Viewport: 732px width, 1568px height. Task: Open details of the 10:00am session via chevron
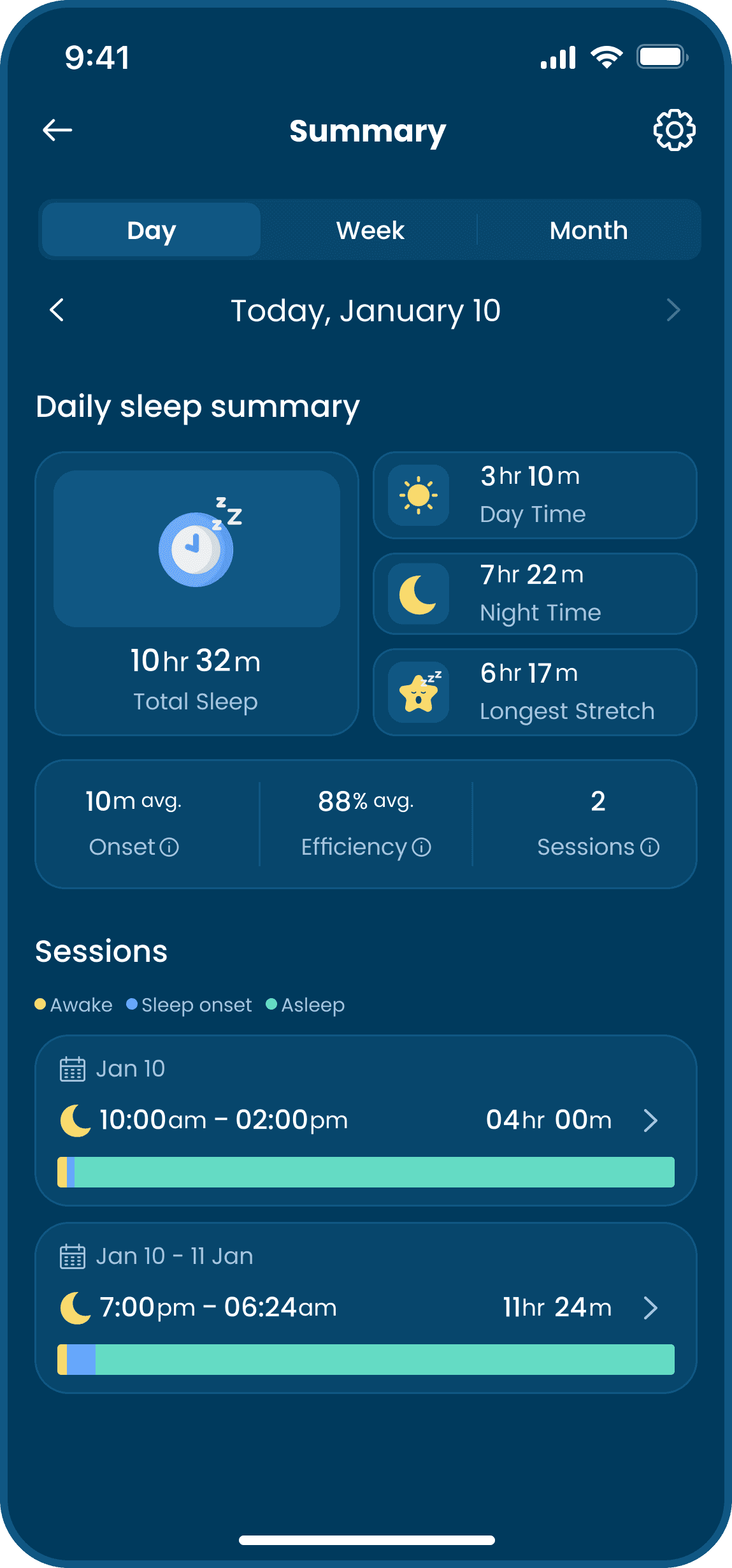click(650, 1120)
